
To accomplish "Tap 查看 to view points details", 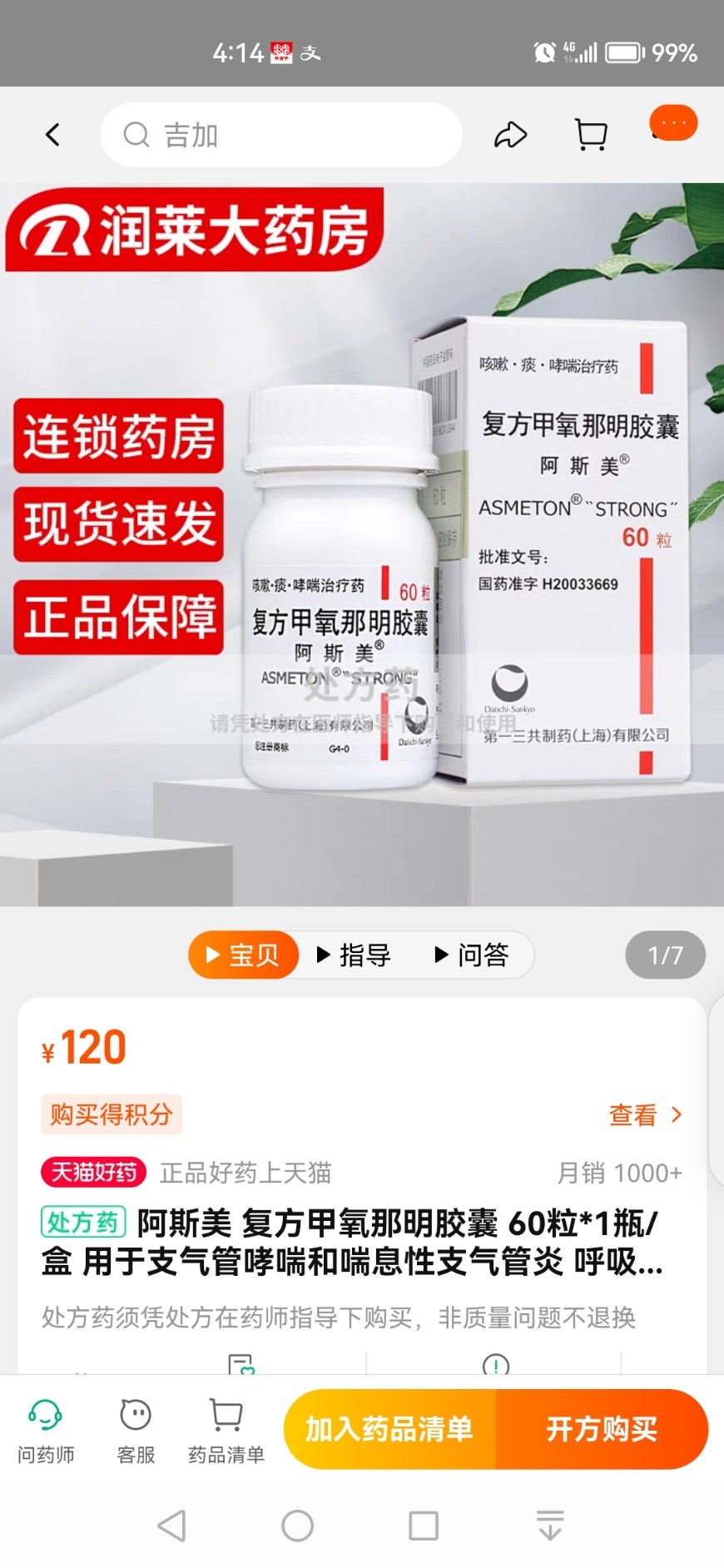I will 645,1114.
